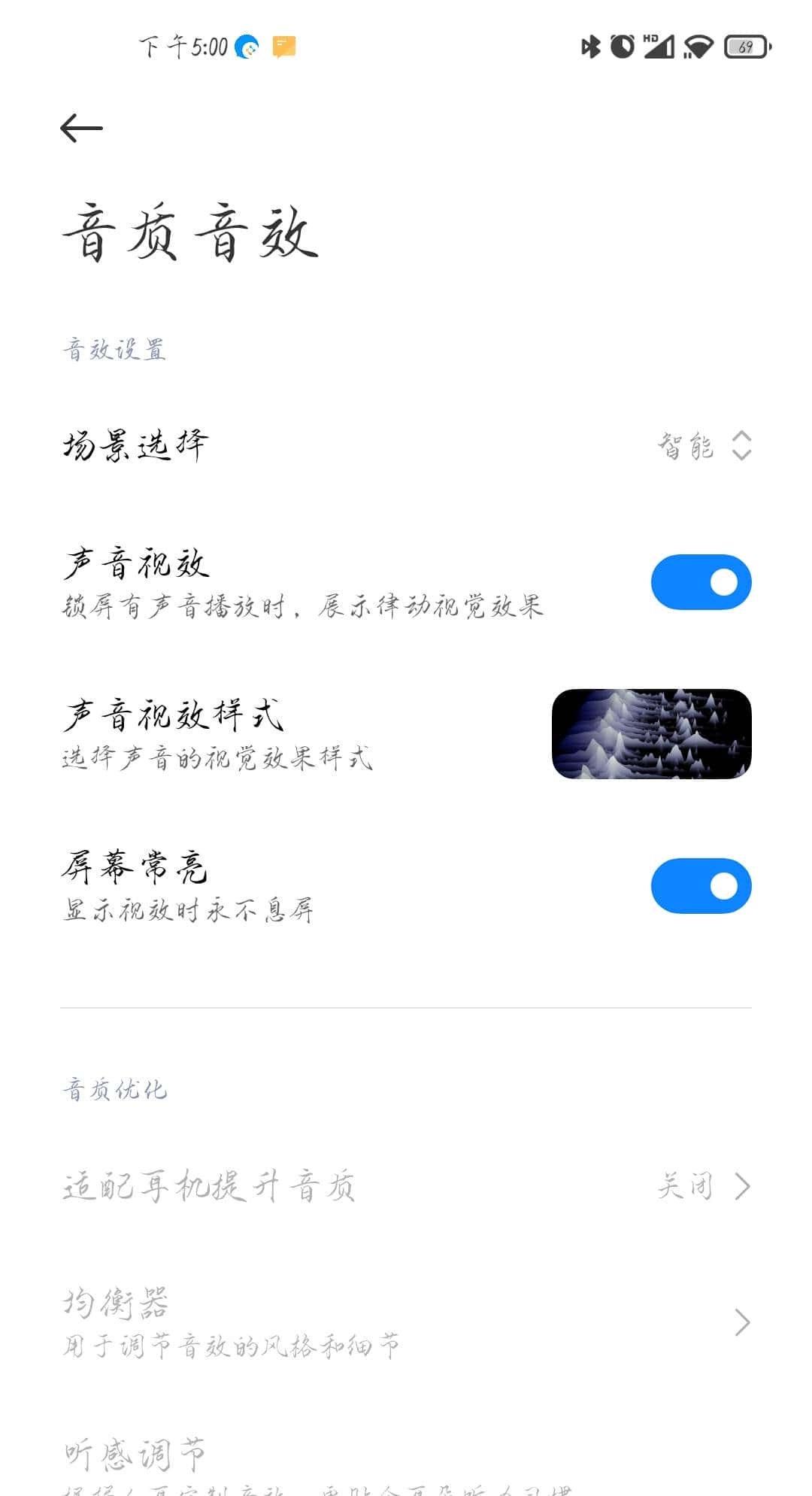Disable the 声音视效 sound visual effect switch
812x1496 pixels.
tap(699, 581)
